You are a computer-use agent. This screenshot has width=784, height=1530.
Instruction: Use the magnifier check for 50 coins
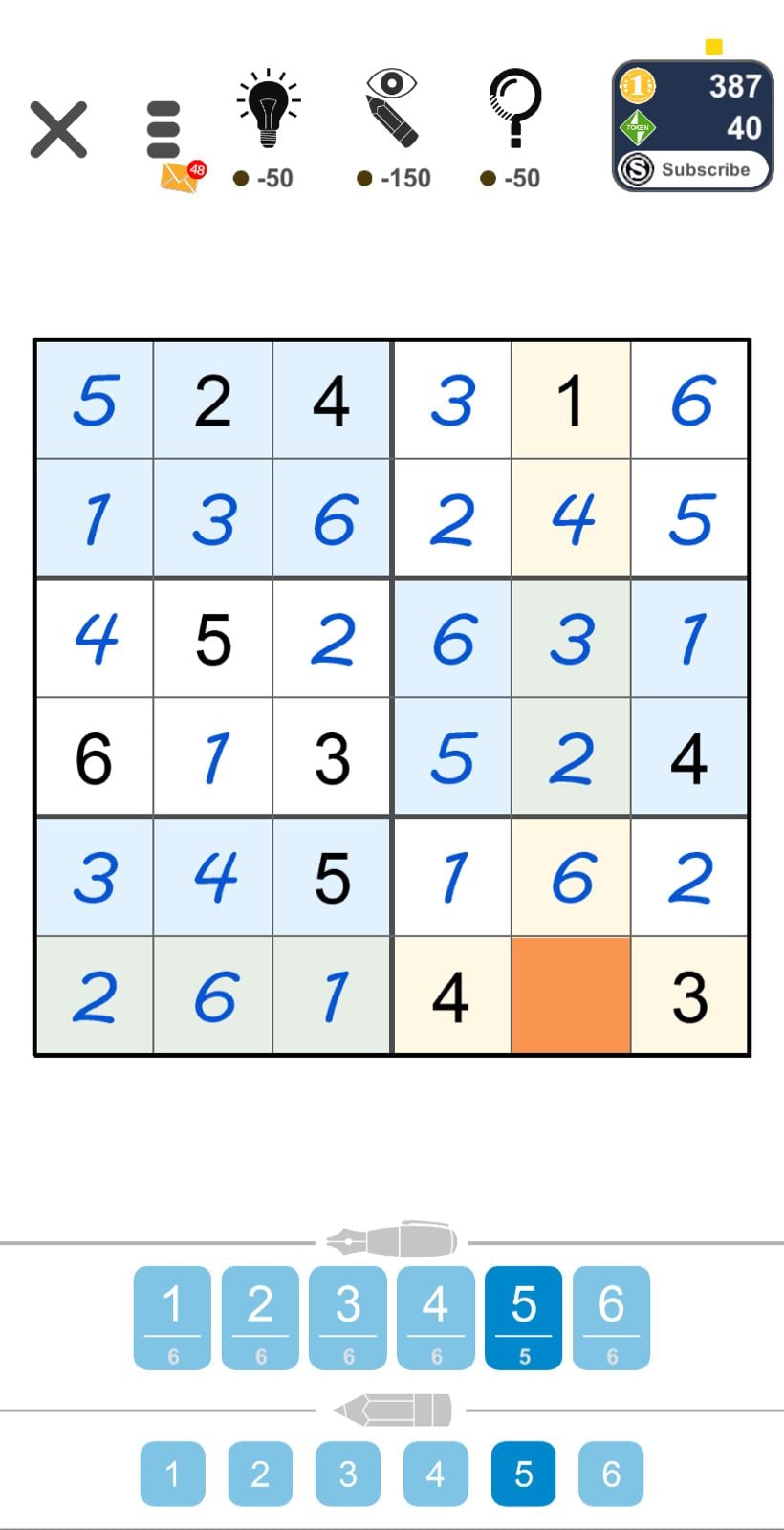point(513,124)
